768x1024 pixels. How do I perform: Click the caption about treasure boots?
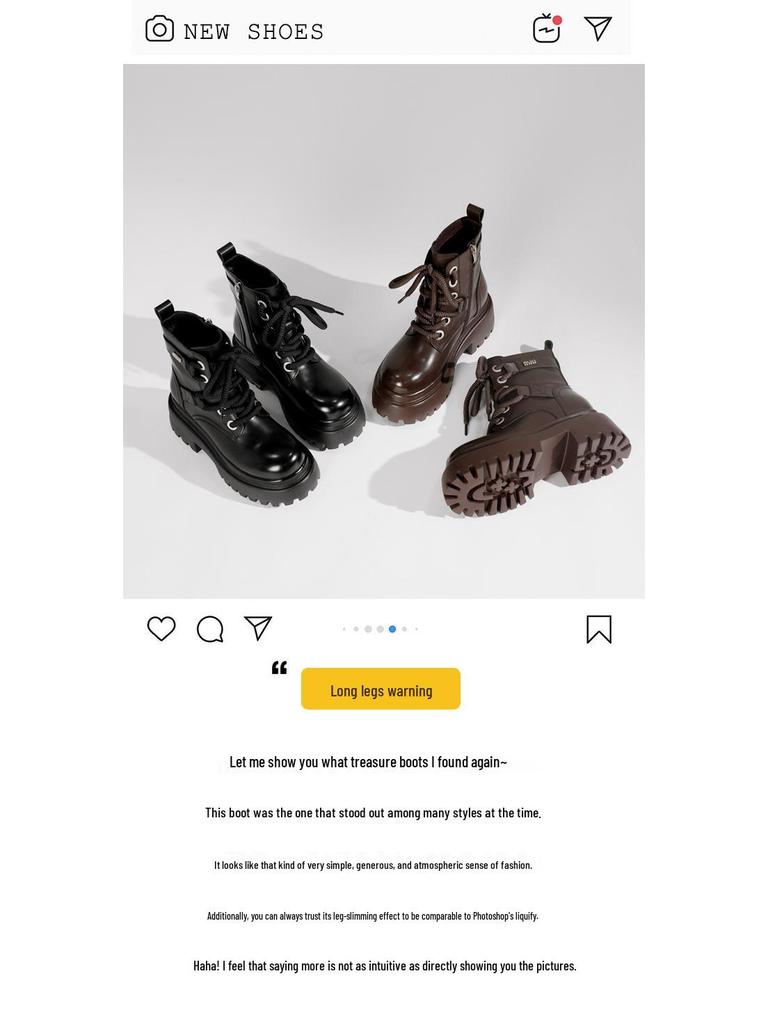(x=368, y=761)
